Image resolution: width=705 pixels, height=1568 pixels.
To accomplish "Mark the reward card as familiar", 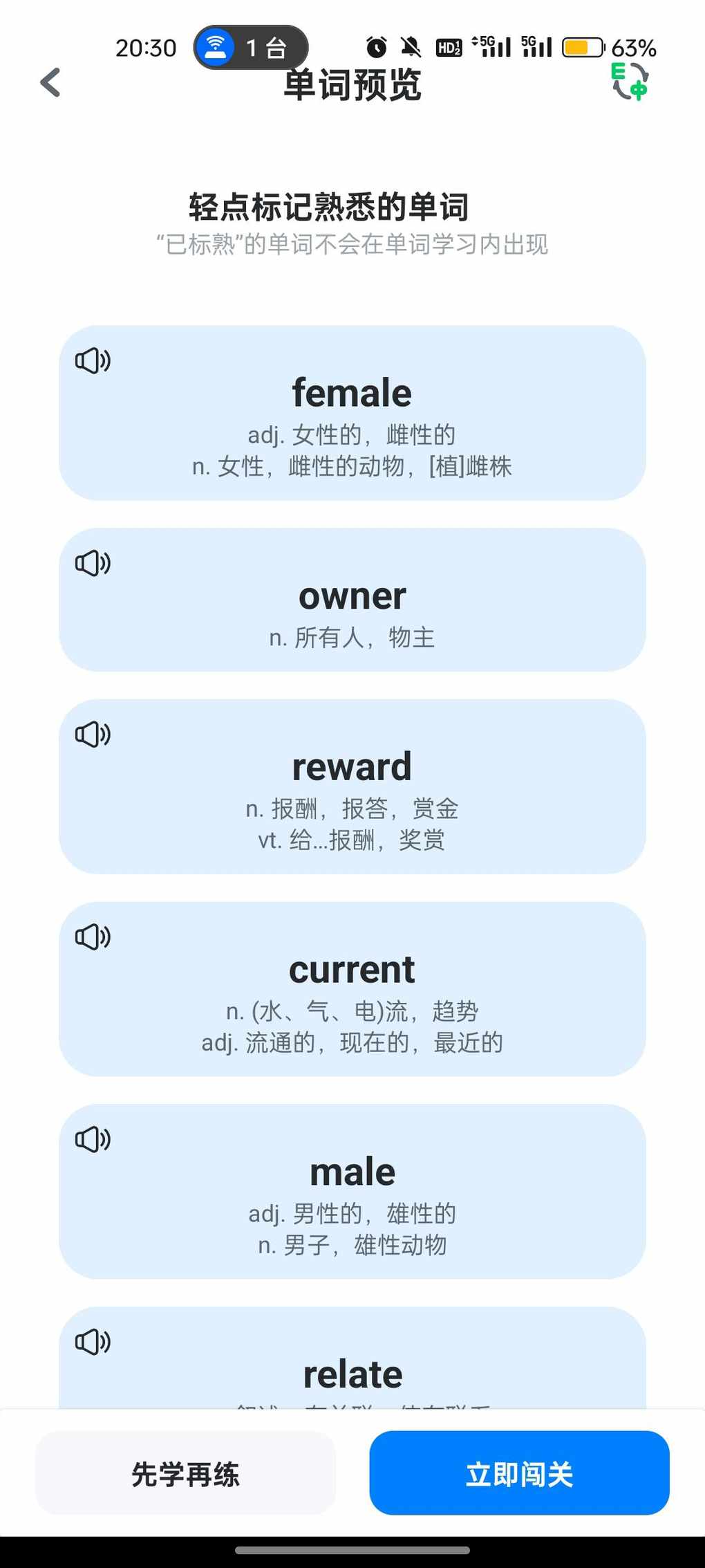I will (x=352, y=786).
